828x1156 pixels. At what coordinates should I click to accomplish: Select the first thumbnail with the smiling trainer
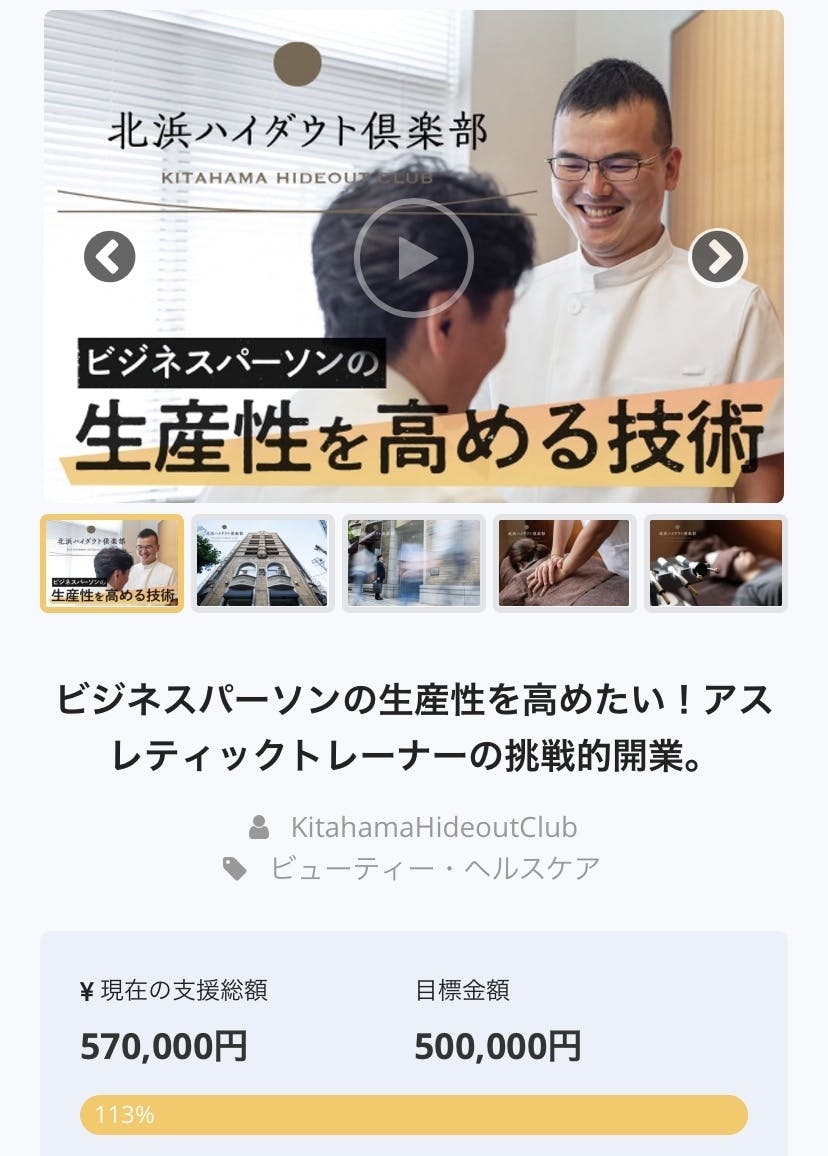(112, 563)
